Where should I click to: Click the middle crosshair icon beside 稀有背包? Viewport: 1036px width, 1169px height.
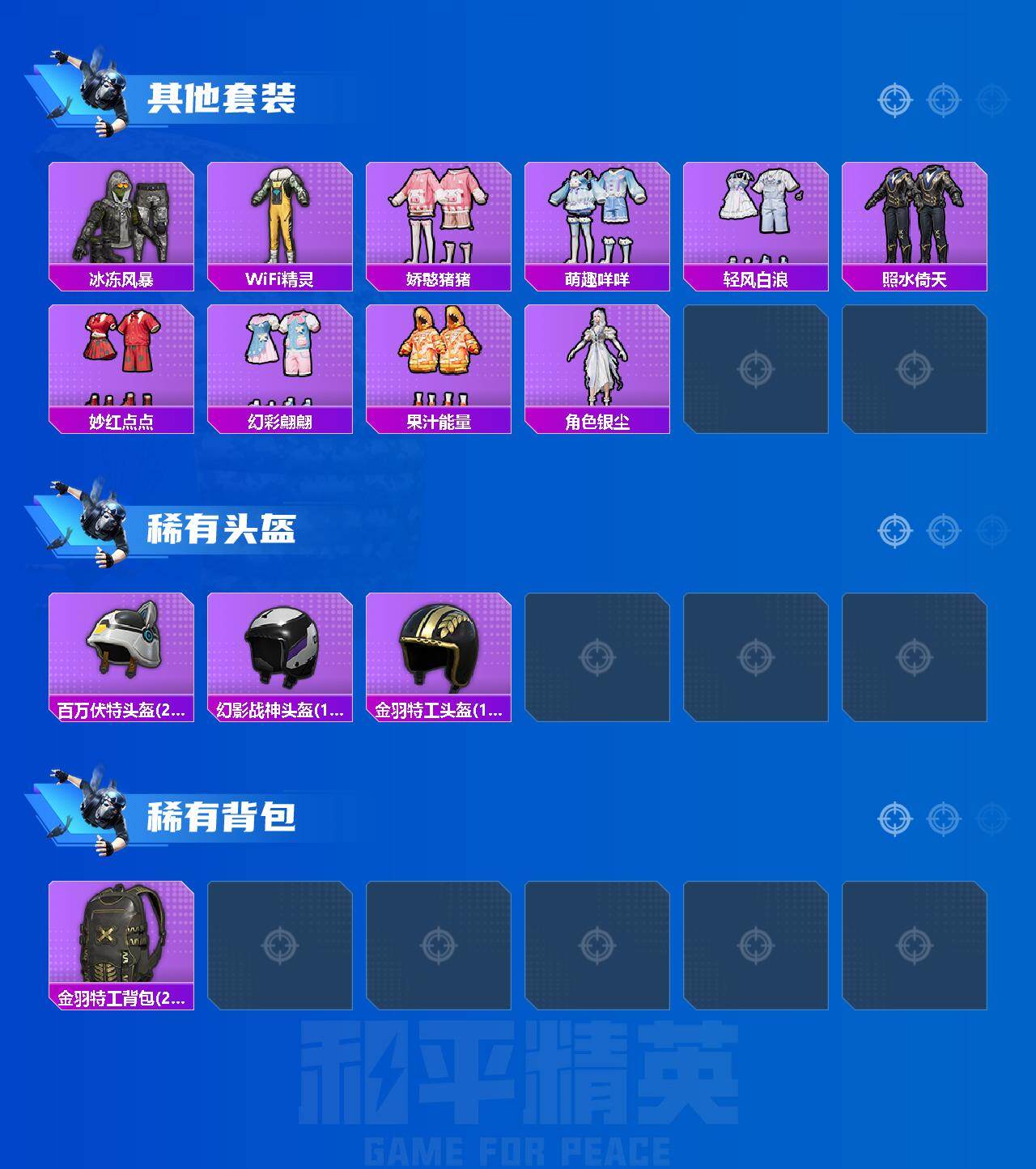(x=941, y=819)
